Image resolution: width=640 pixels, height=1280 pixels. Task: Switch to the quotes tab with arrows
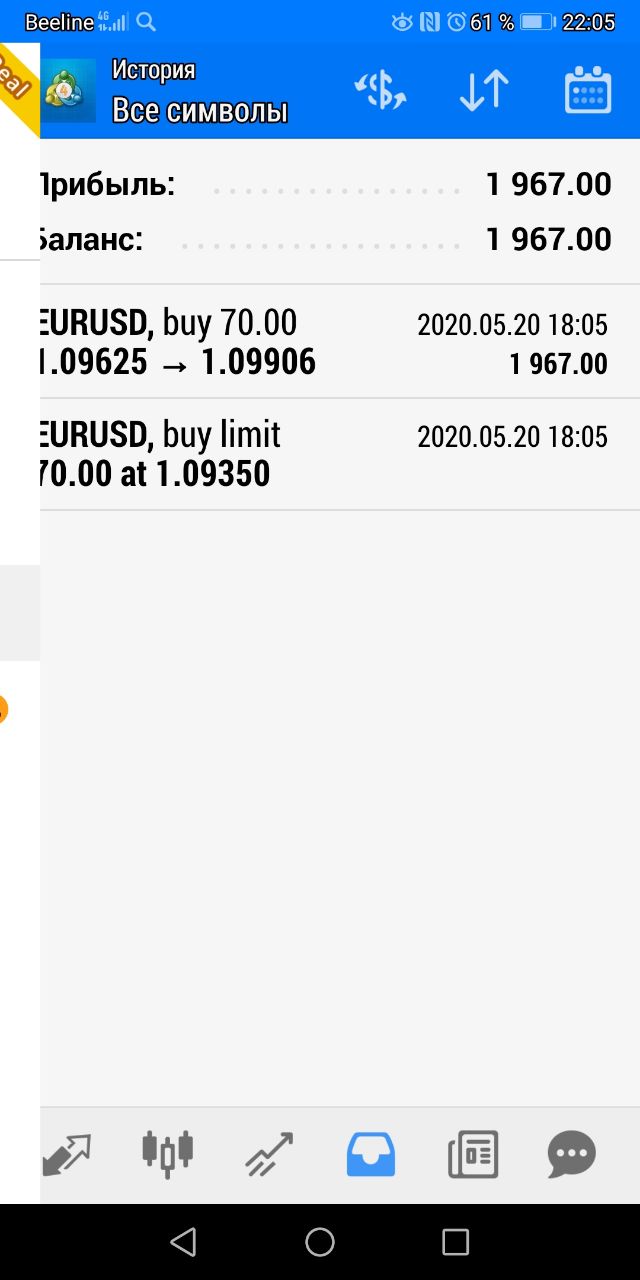[x=66, y=1156]
